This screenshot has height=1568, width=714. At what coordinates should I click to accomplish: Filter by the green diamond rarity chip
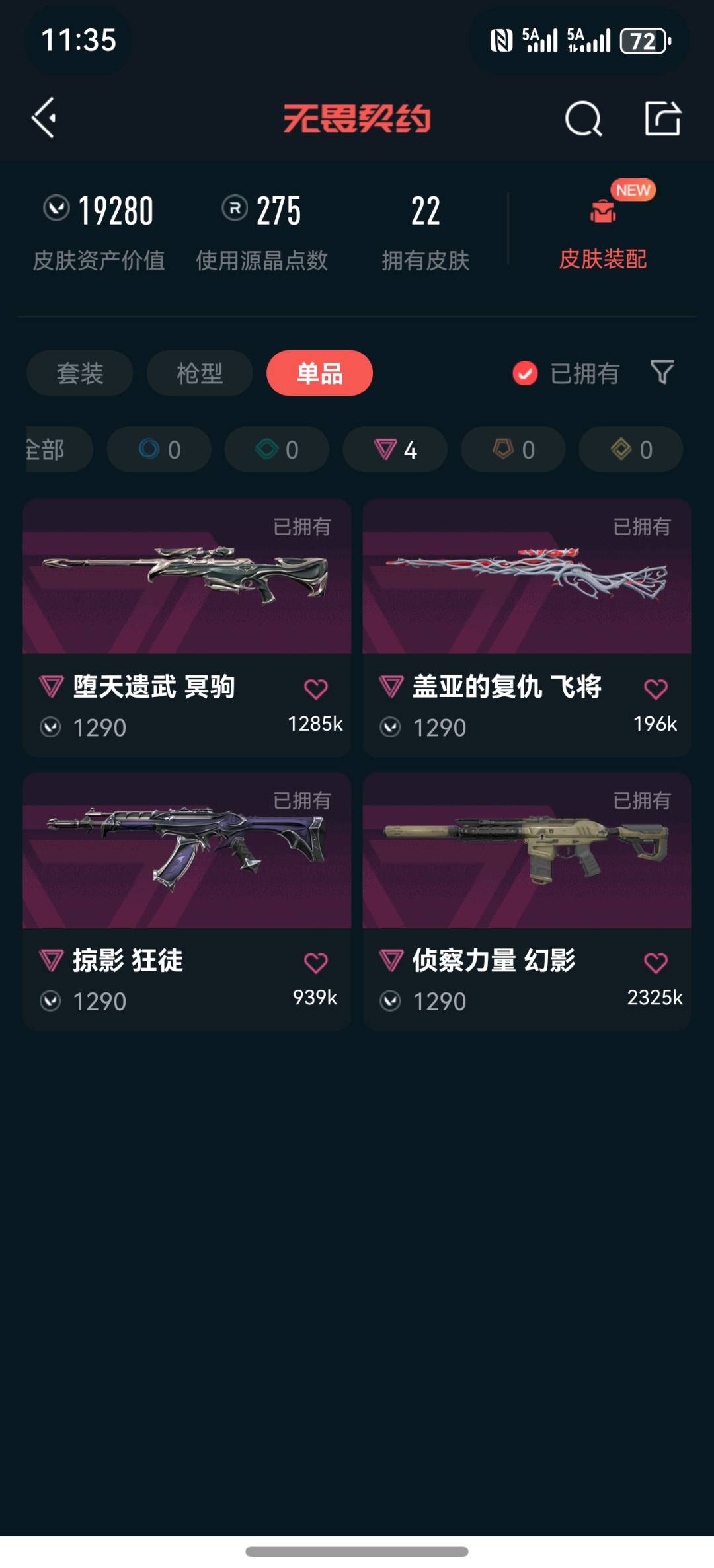pos(277,449)
